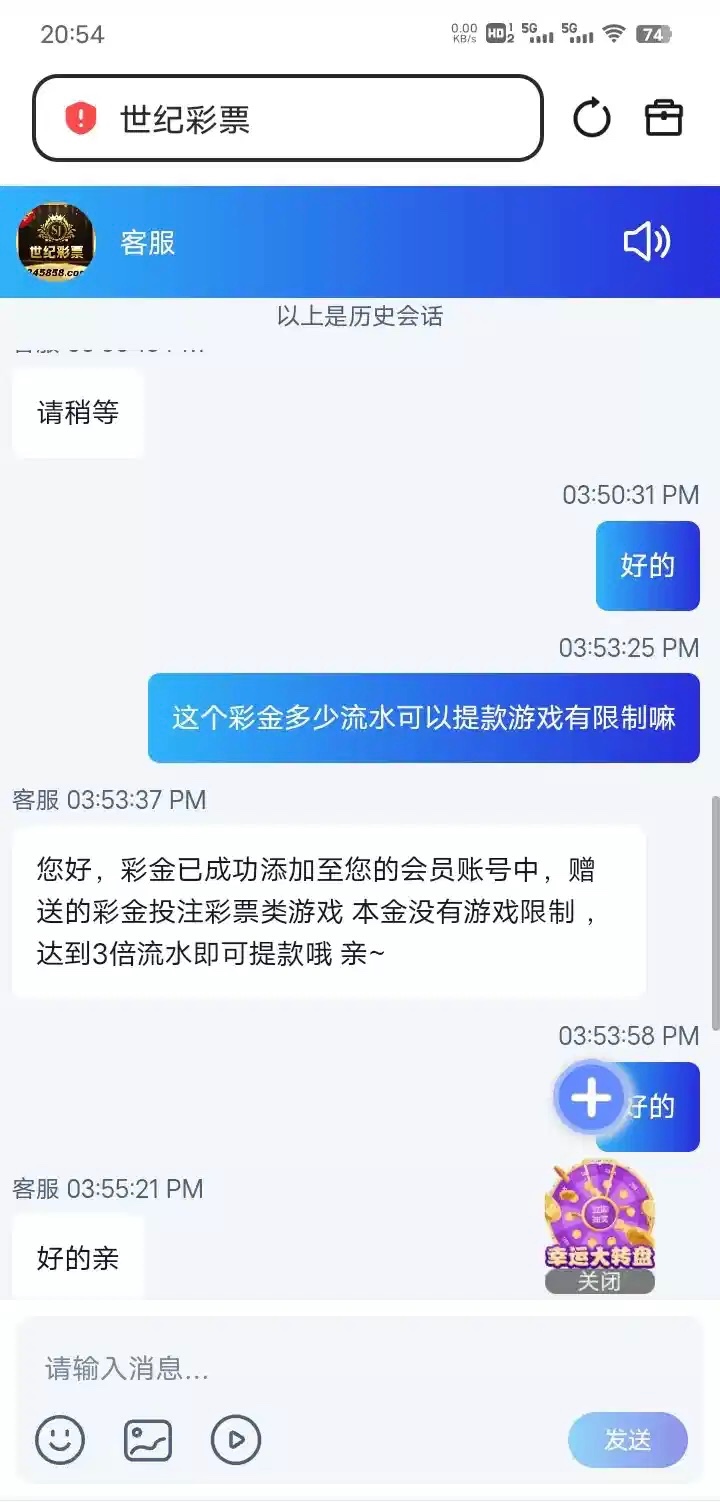Image resolution: width=720 pixels, height=1502 pixels.
Task: Send the message with 发送
Action: click(627, 1440)
